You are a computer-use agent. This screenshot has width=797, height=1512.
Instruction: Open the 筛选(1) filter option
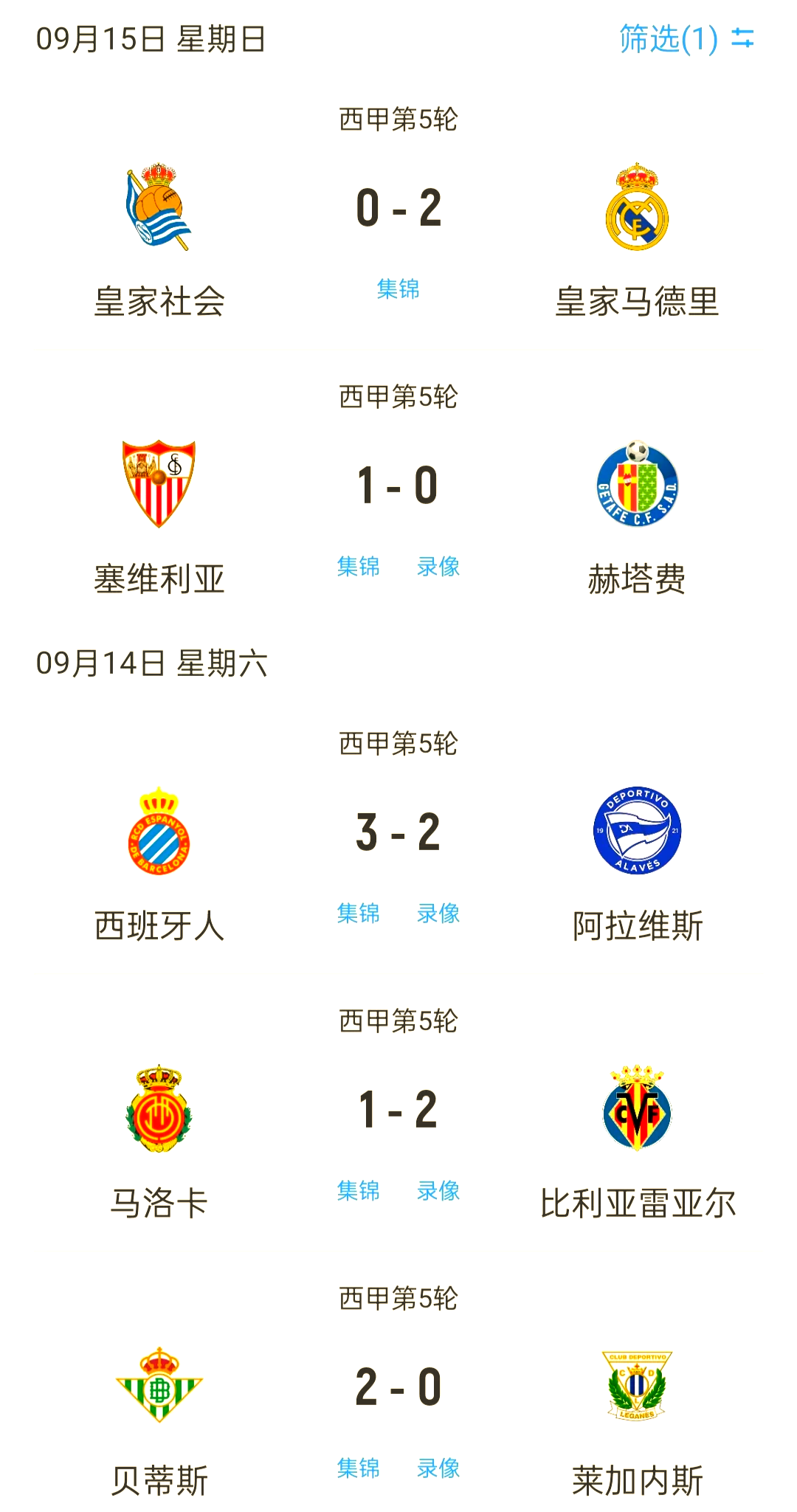[x=686, y=39]
